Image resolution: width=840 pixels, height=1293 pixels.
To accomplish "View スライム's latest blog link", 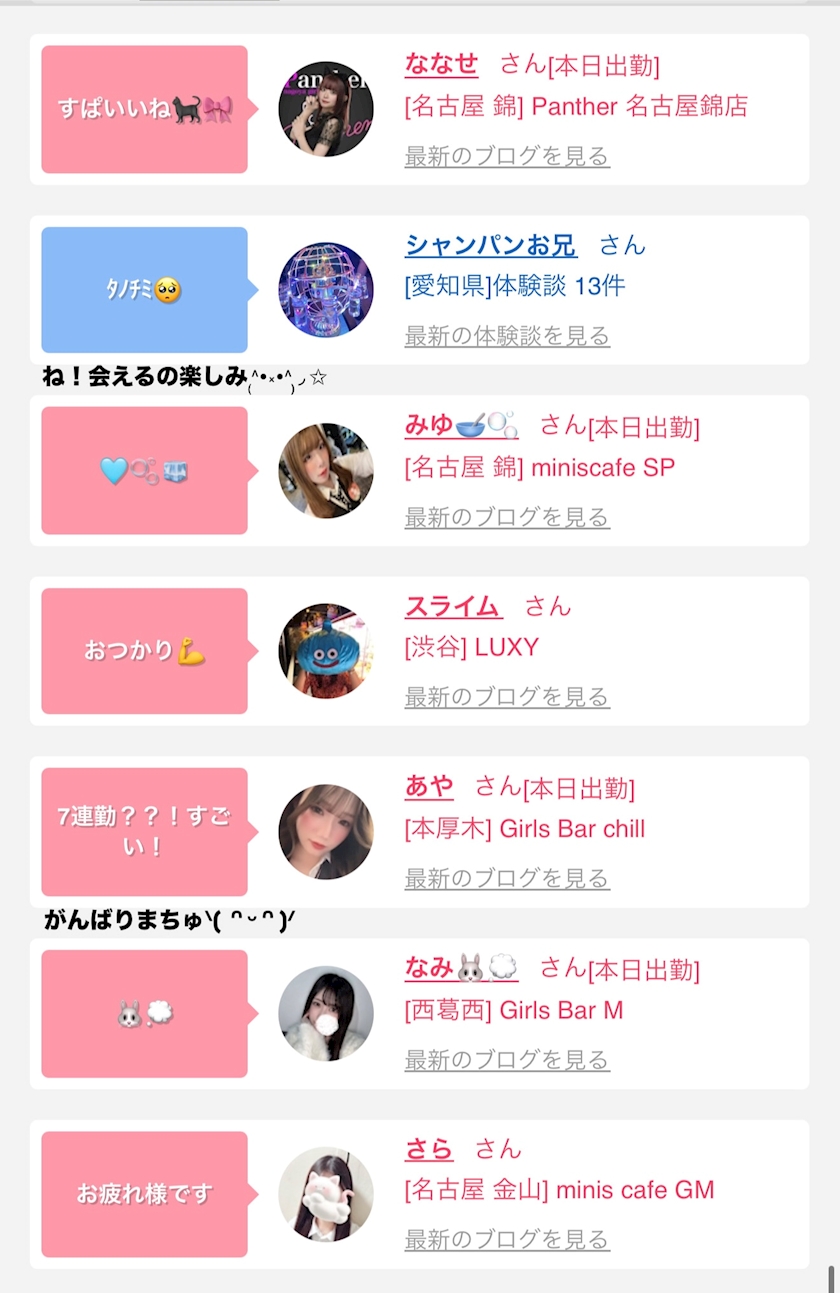I will pos(507,697).
